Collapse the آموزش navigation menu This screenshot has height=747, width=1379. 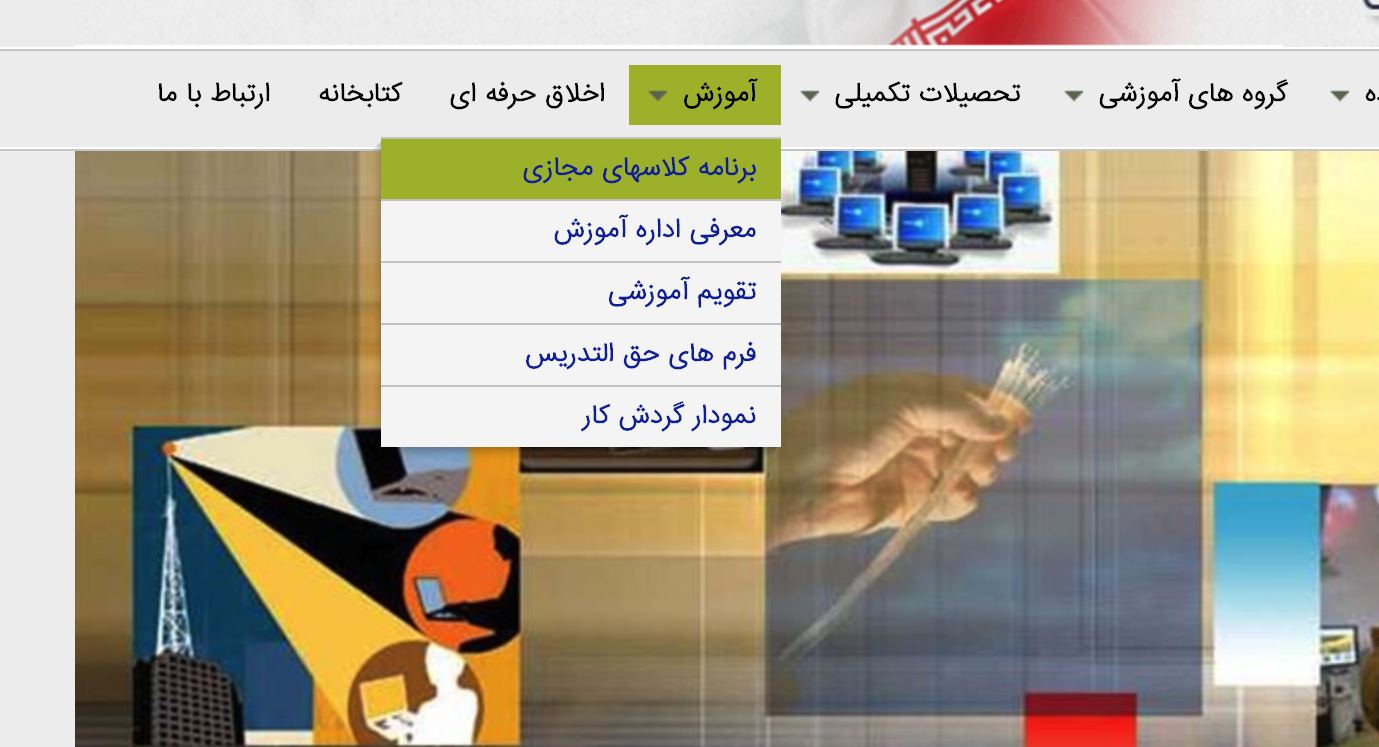(x=704, y=95)
